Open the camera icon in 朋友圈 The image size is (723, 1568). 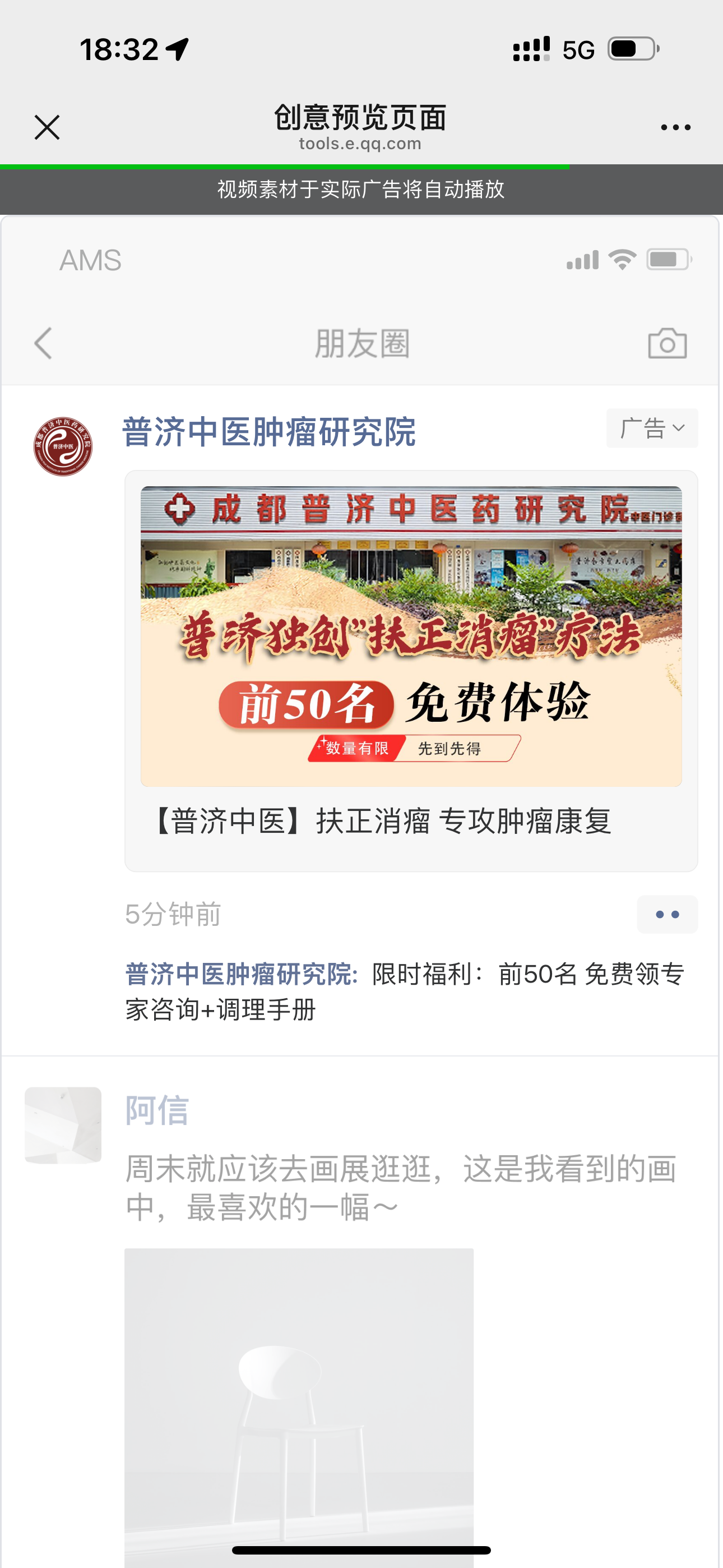(x=667, y=343)
